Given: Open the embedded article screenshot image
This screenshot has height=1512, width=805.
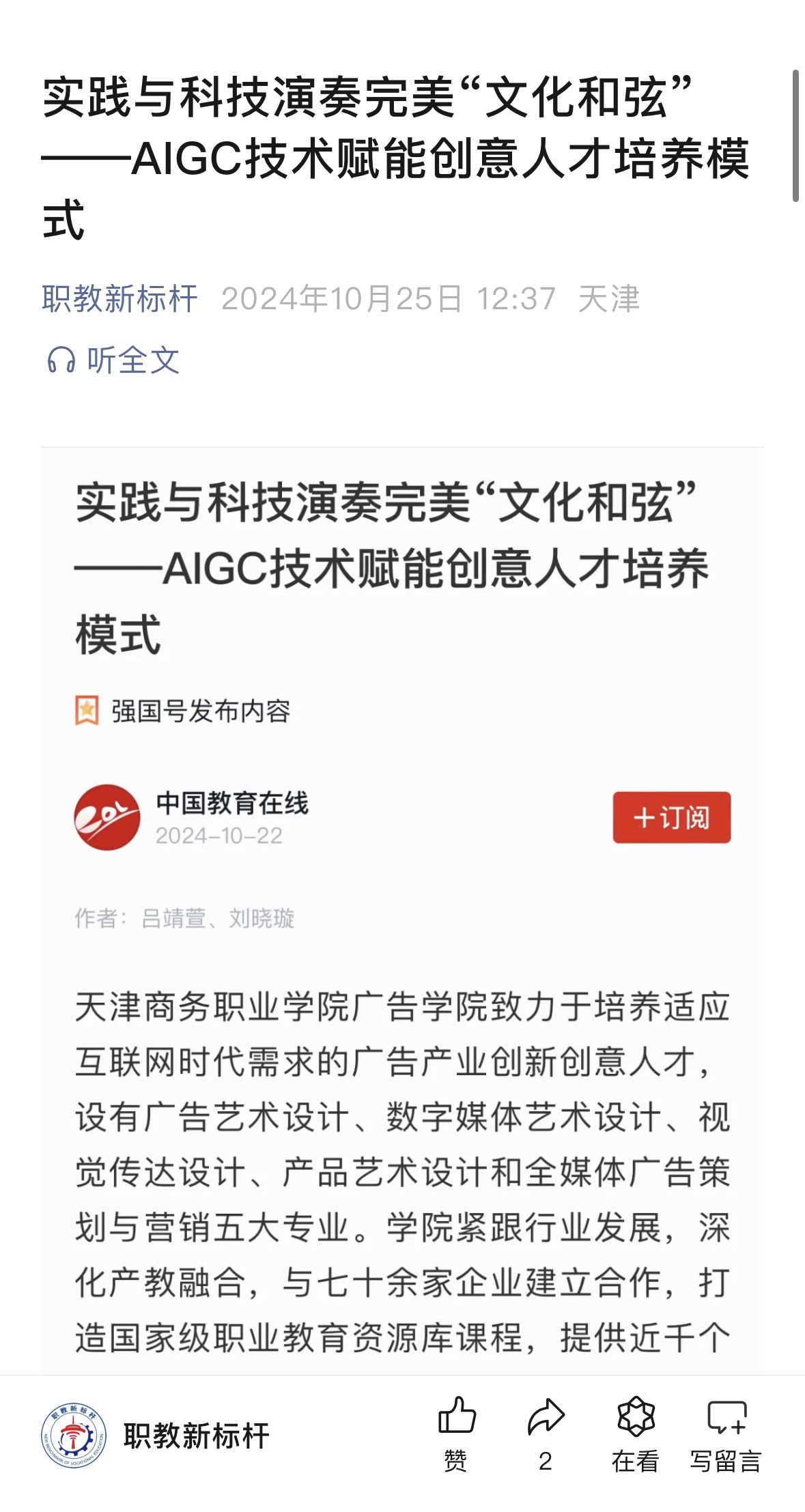Looking at the screenshot, I should tap(402, 908).
